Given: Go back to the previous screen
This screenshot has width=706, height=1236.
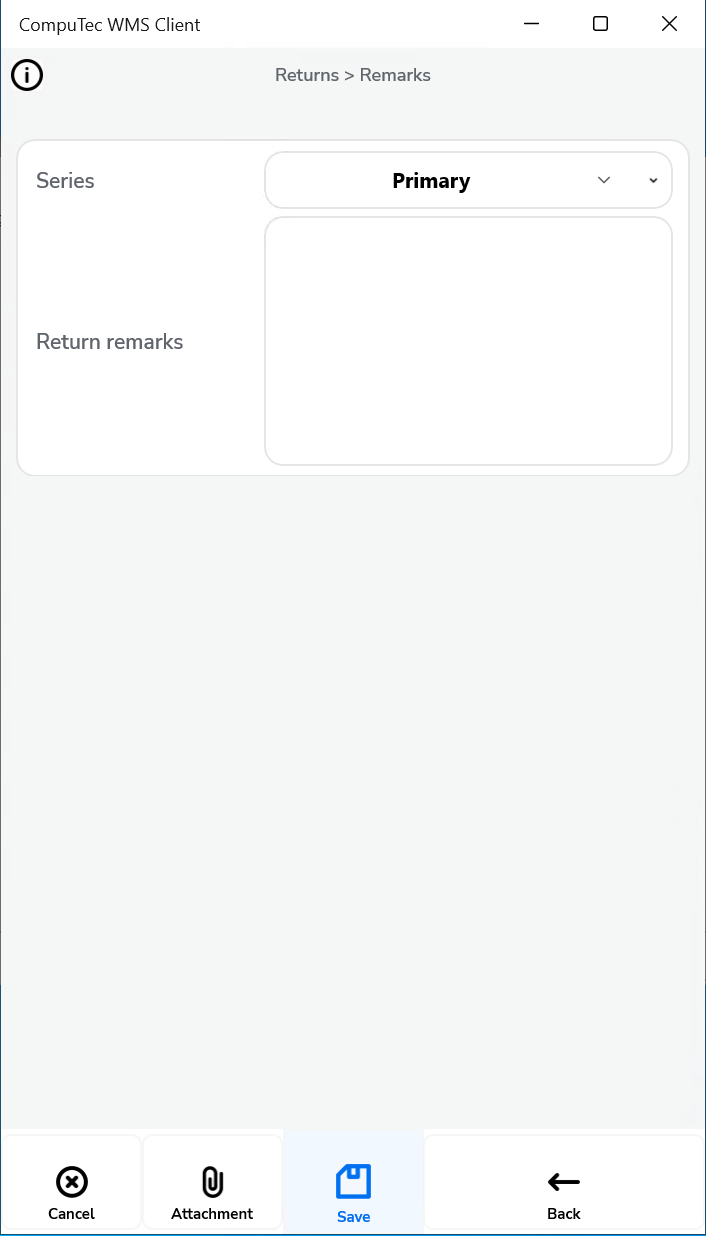Looking at the screenshot, I should (x=563, y=1193).
